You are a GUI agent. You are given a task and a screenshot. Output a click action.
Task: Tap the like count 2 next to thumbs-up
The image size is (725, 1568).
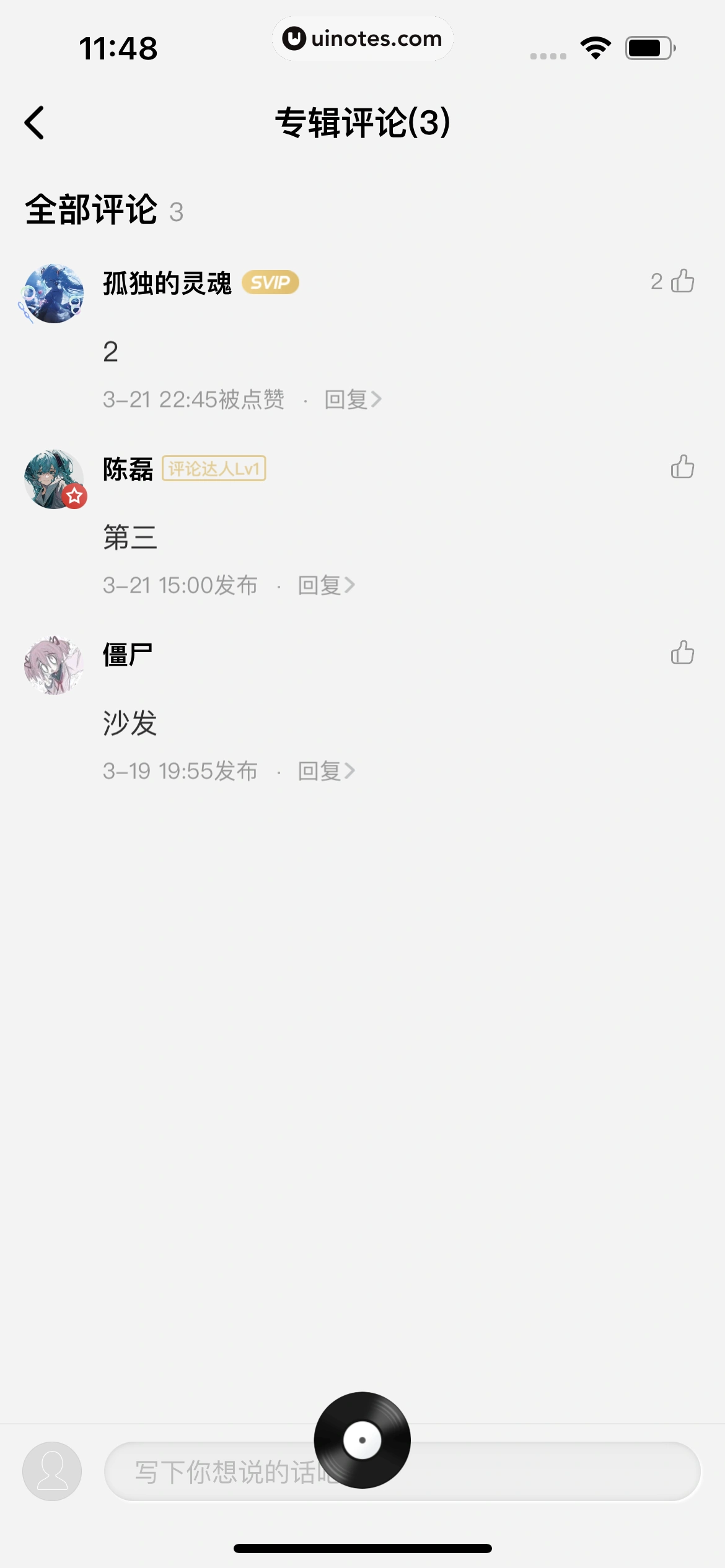(x=658, y=283)
